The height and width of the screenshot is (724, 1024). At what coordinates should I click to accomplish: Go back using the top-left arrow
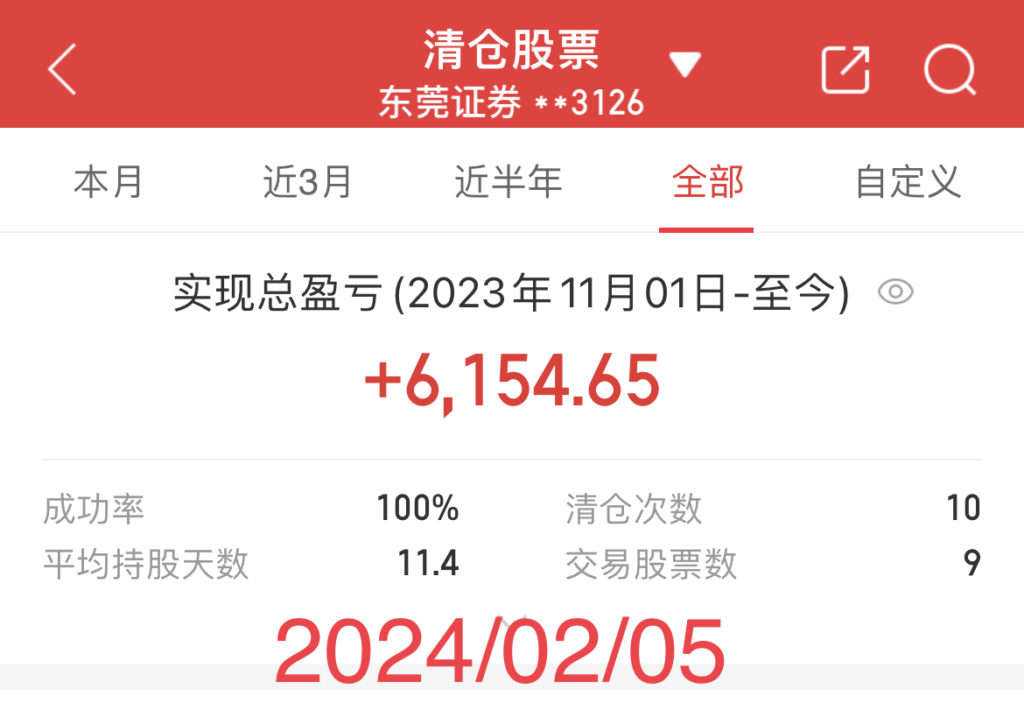click(x=62, y=70)
